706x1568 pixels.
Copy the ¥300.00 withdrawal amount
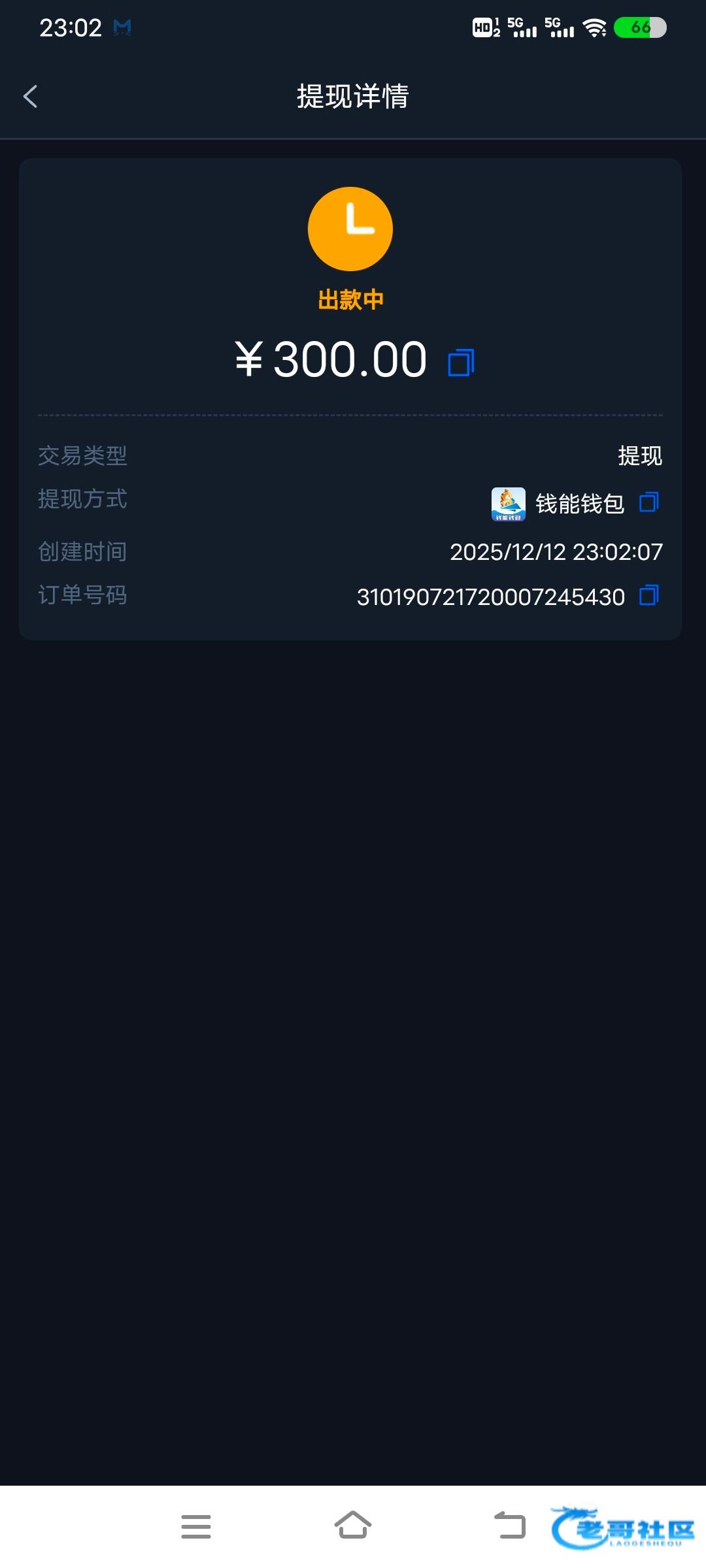tap(461, 363)
